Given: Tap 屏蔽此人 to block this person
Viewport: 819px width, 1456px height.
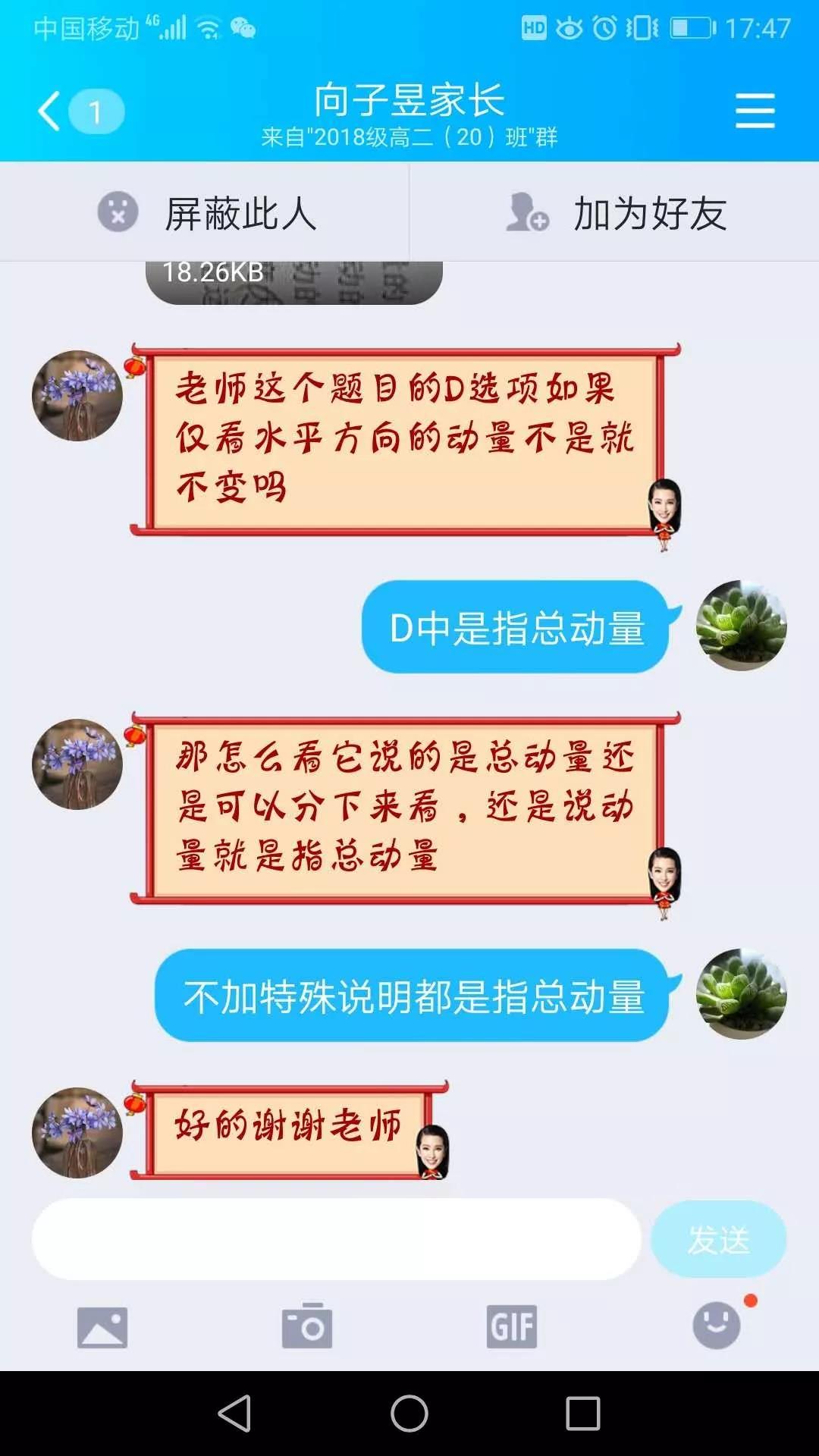Looking at the screenshot, I should (206, 213).
